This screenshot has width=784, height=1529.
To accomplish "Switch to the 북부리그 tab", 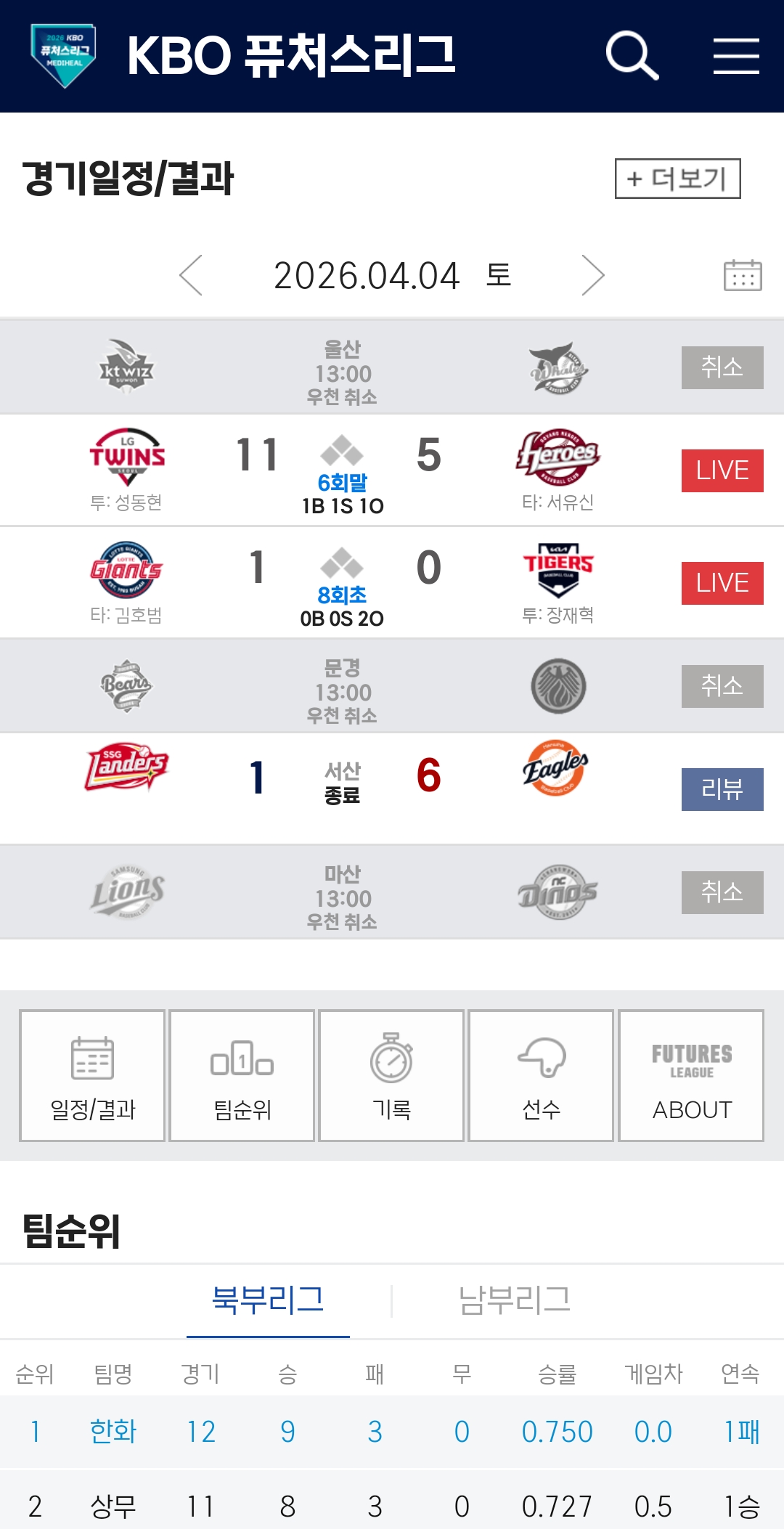I will 268,1300.
